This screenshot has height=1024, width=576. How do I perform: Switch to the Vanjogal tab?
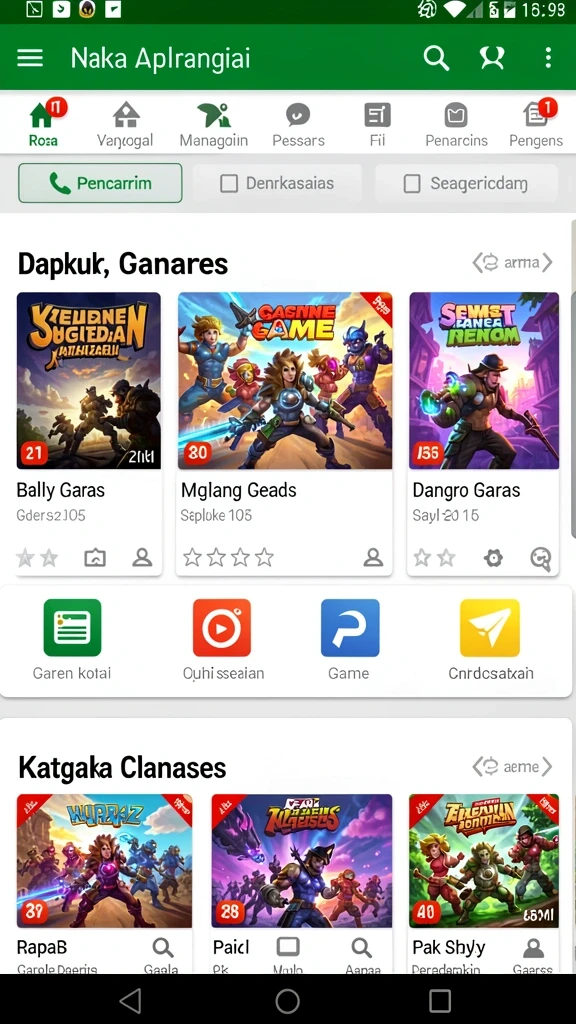click(125, 124)
